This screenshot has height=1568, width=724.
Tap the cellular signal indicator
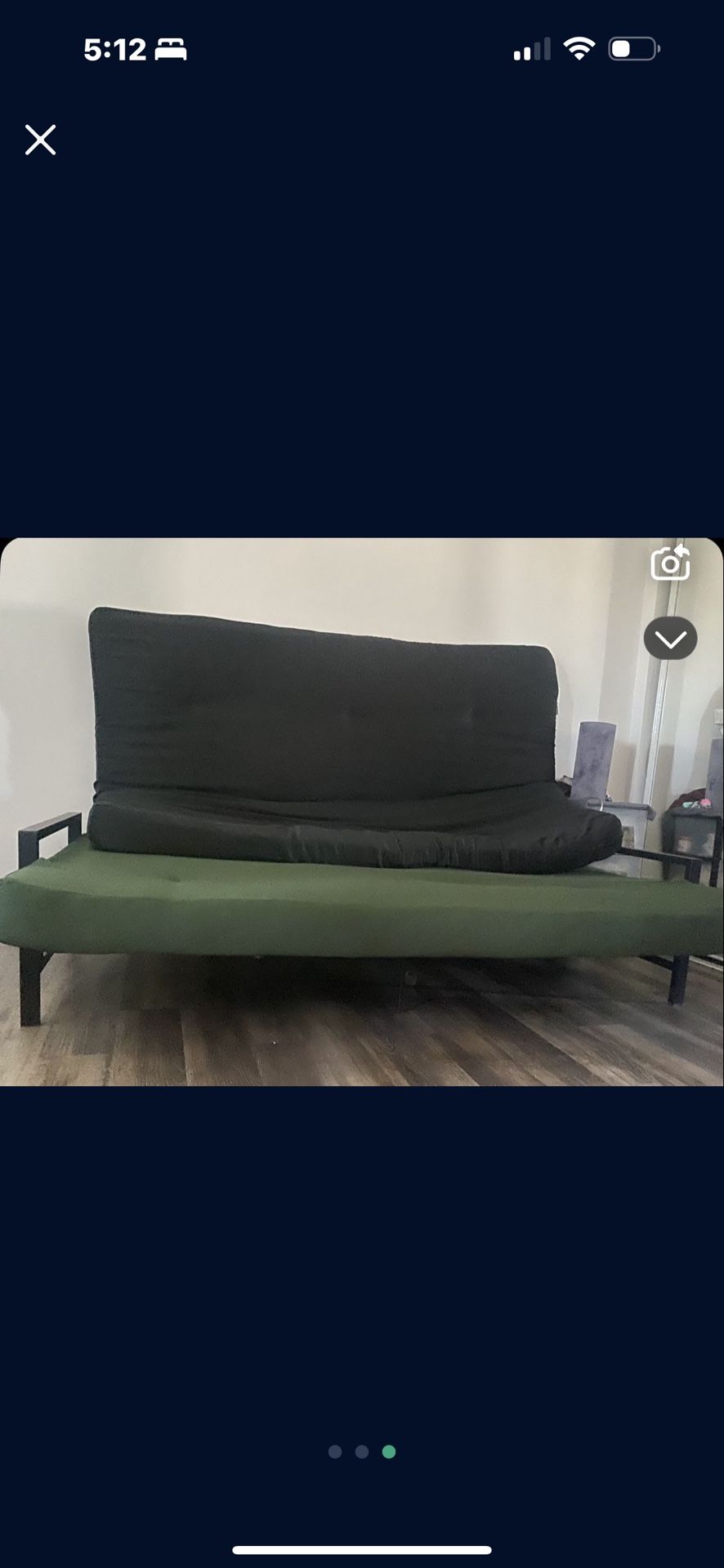532,49
